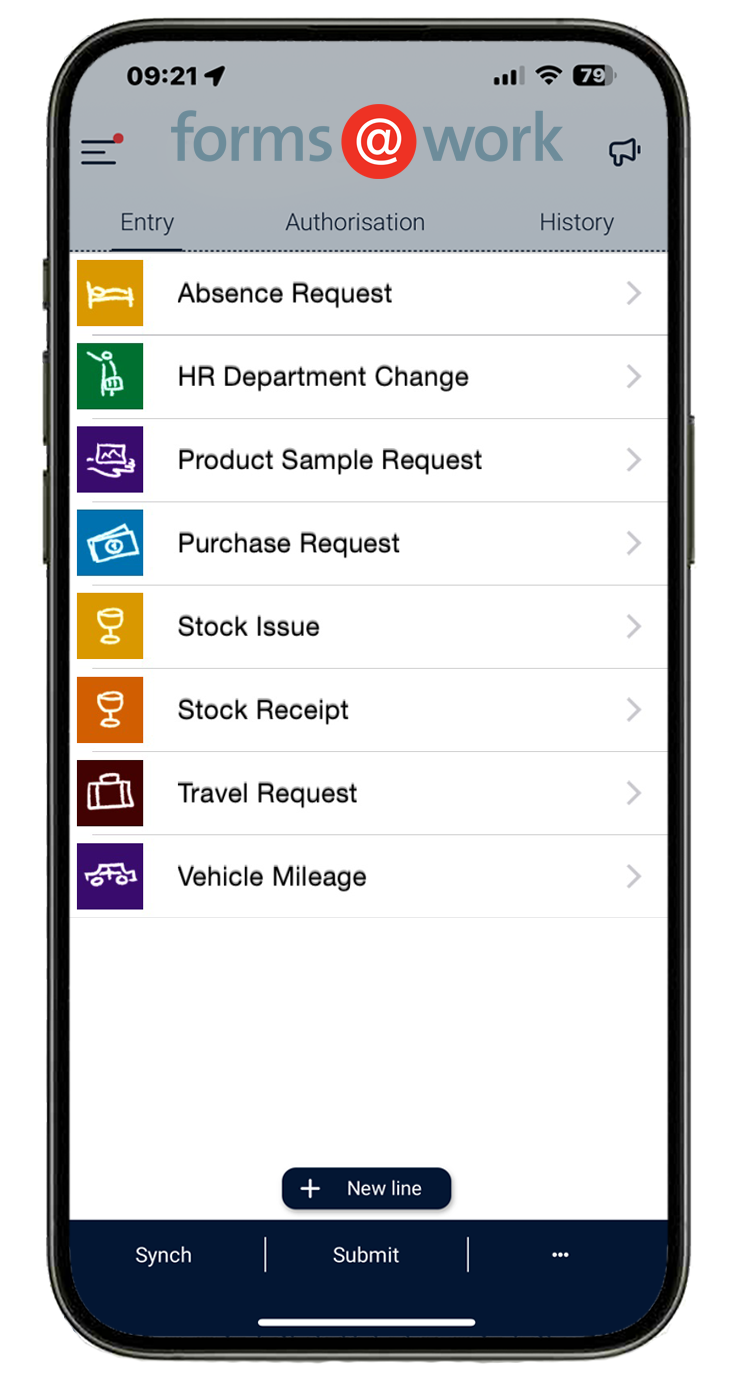Select the Travel Request briefcase icon
This screenshot has height=1383, width=741.
coord(109,793)
